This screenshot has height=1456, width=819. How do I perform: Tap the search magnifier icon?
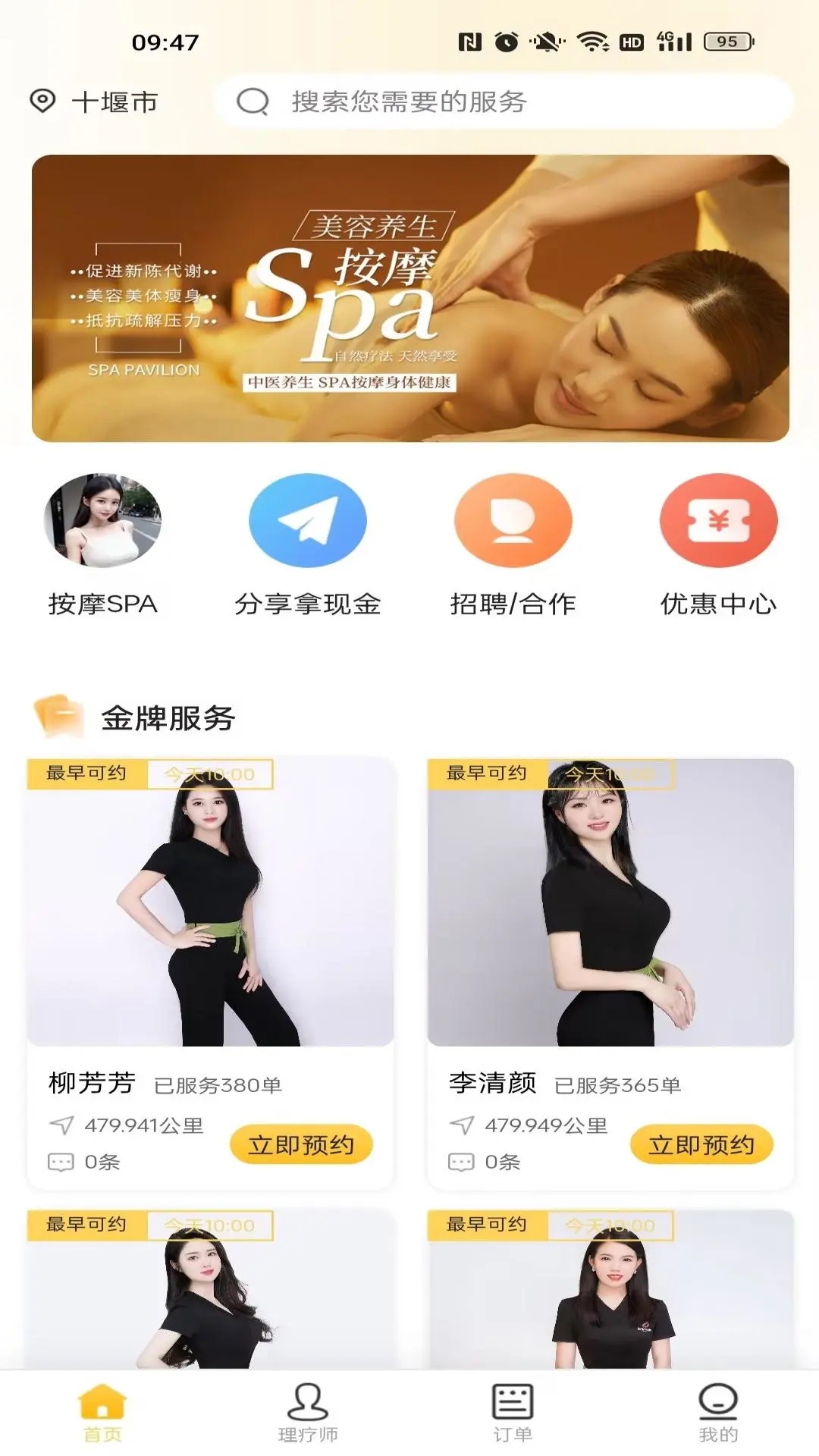pos(253,103)
